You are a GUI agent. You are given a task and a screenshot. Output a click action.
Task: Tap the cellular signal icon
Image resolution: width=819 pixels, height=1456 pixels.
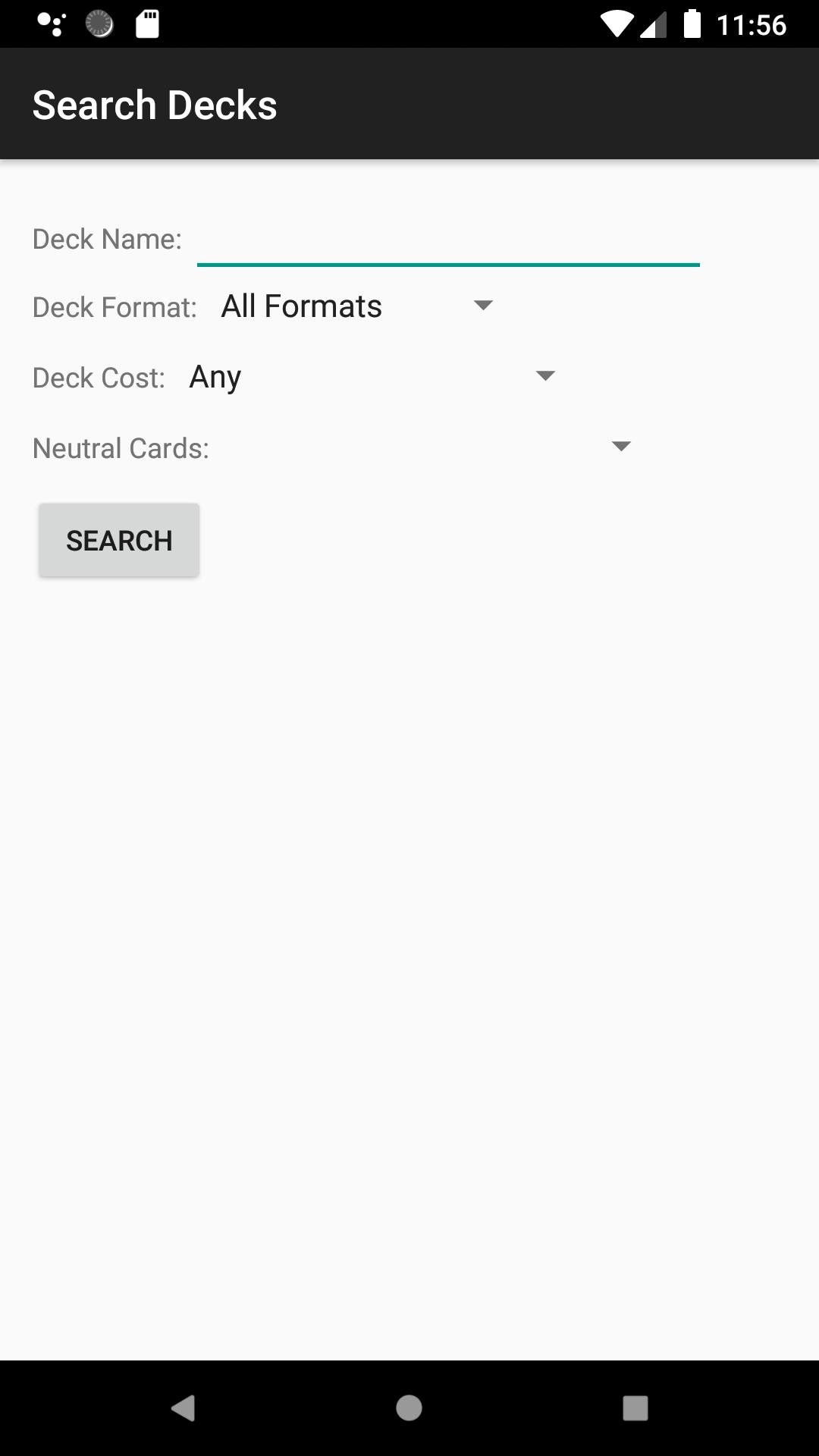pyautogui.click(x=653, y=25)
